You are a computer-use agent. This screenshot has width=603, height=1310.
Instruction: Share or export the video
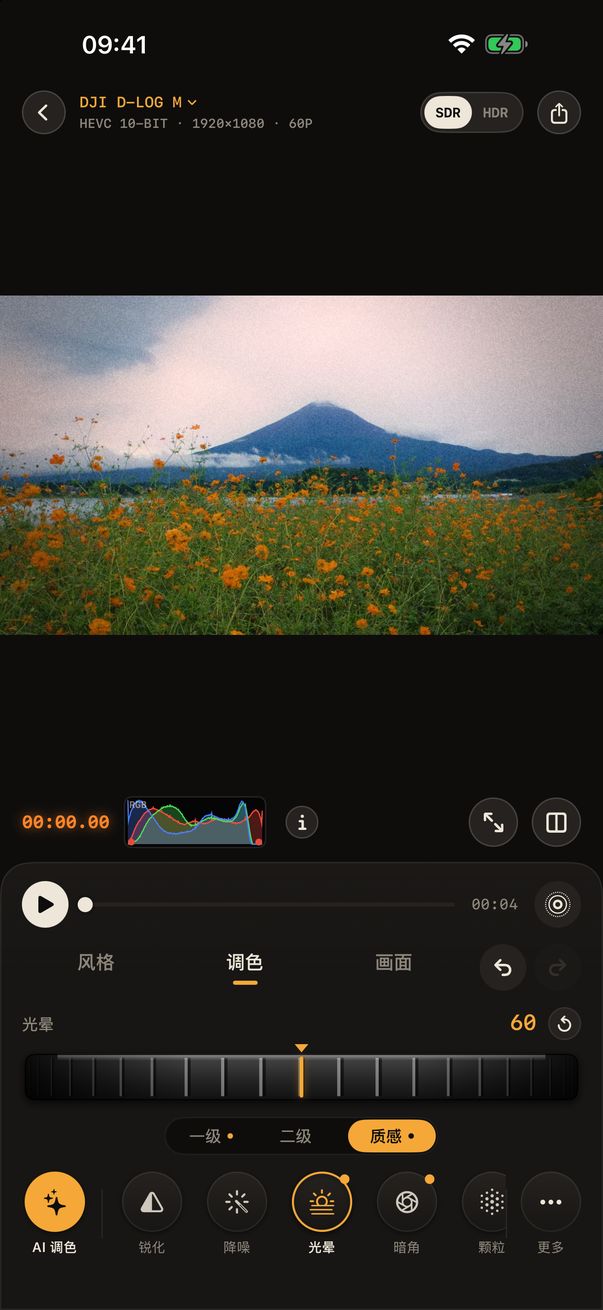(559, 113)
